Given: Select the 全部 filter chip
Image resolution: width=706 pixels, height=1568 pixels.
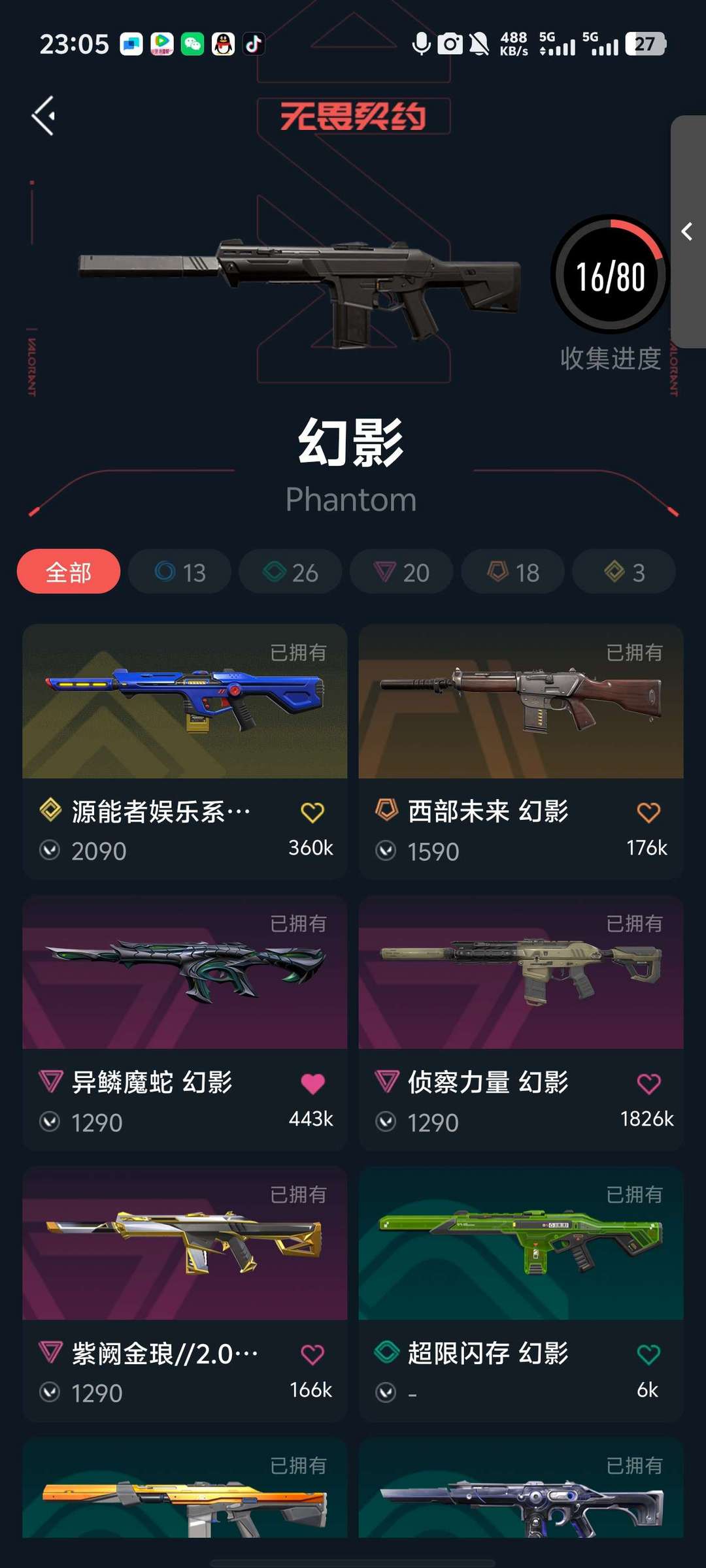Looking at the screenshot, I should pos(69,572).
